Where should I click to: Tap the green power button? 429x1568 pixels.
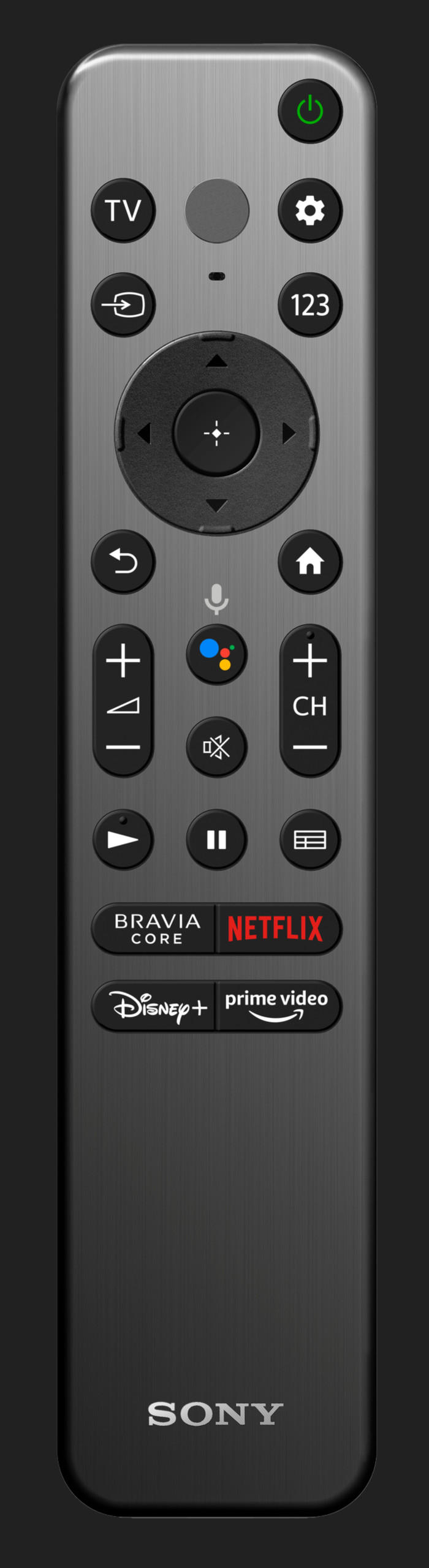(310, 111)
